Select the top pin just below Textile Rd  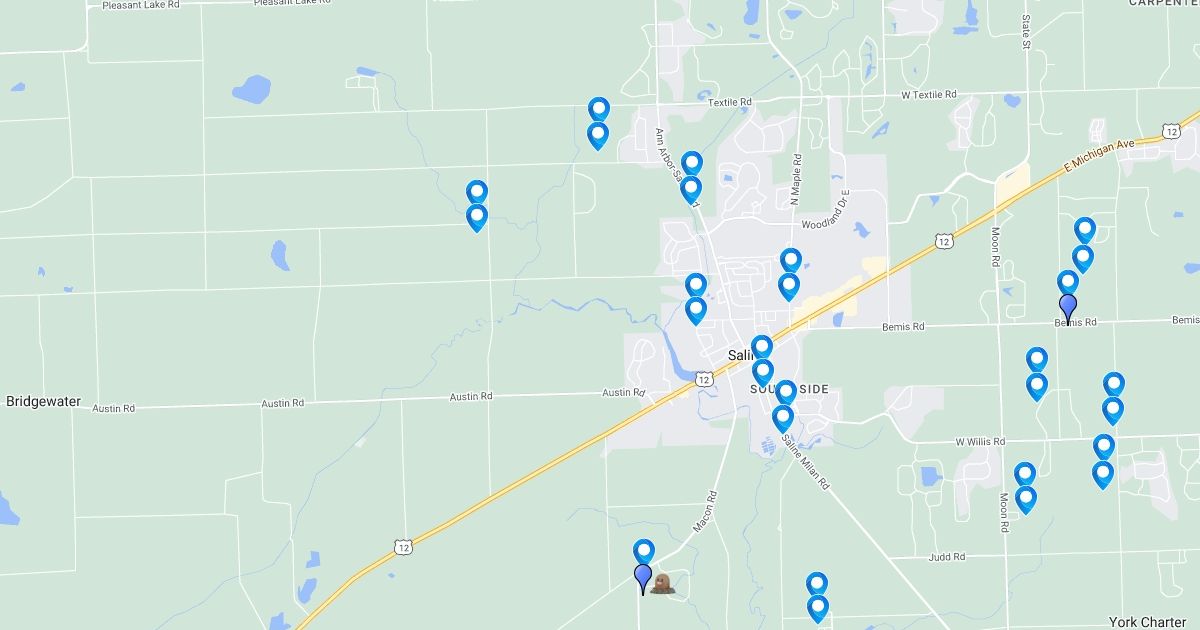click(x=599, y=109)
